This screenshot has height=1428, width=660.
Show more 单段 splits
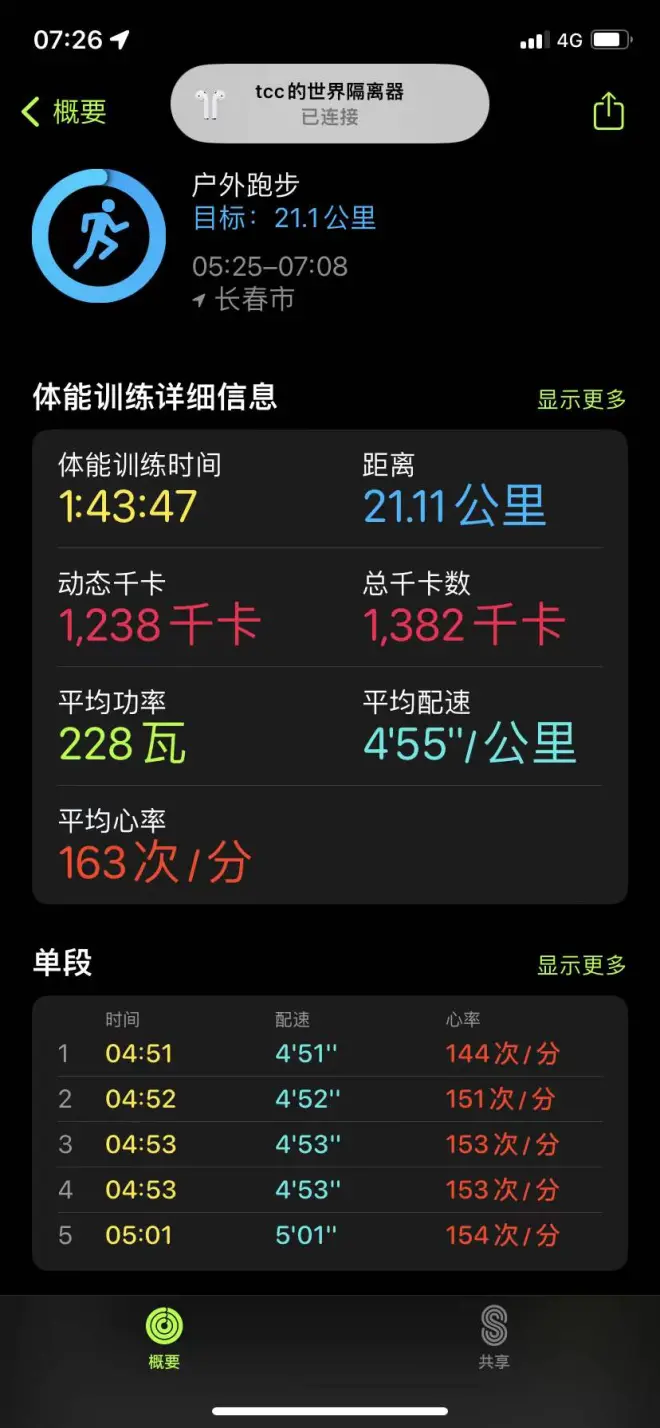pos(581,966)
